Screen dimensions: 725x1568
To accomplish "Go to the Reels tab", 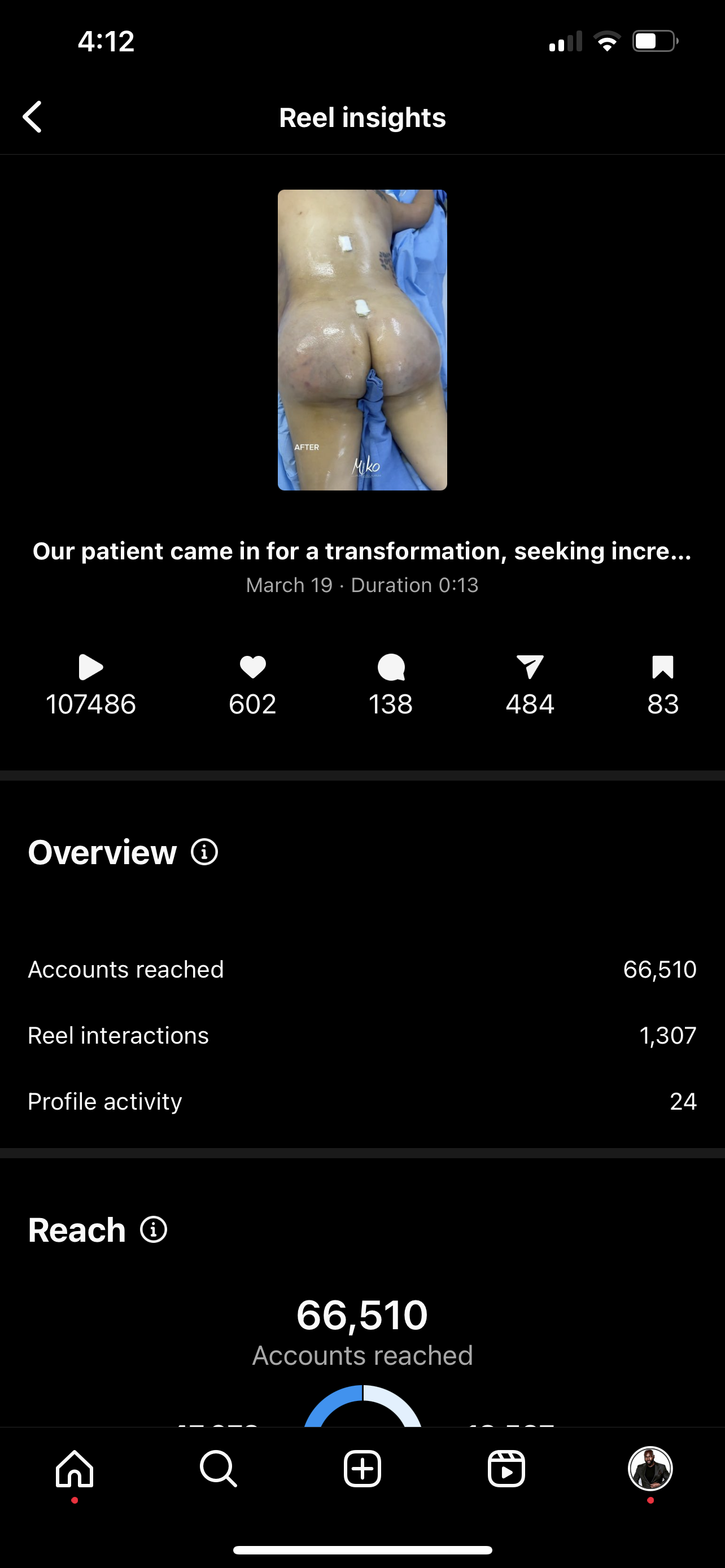I will point(506,1469).
